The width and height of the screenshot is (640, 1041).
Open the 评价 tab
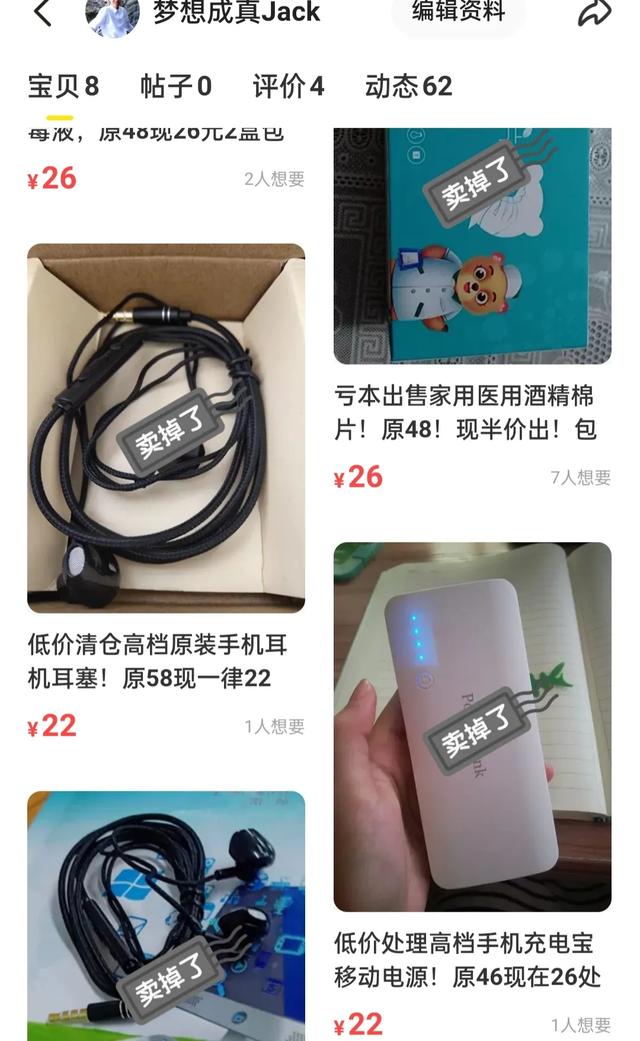click(x=288, y=87)
